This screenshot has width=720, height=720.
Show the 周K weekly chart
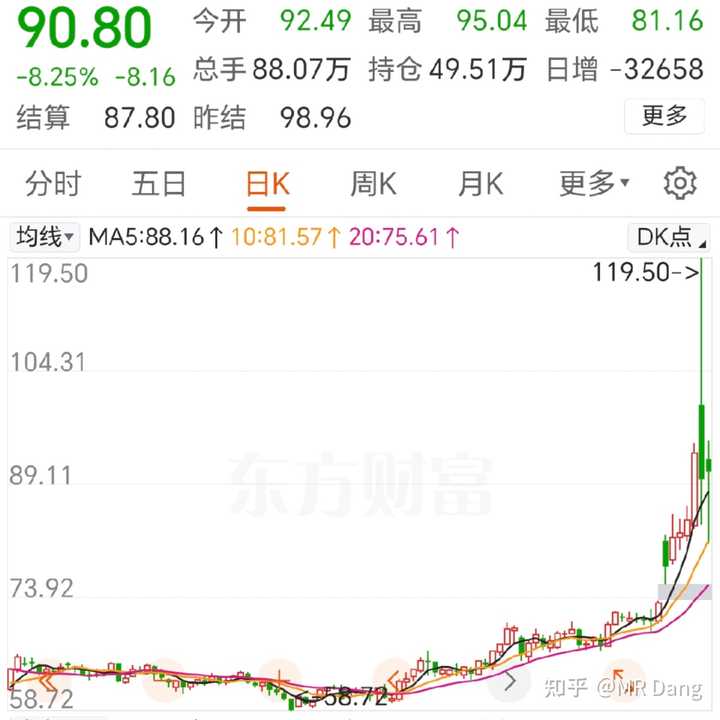[373, 184]
